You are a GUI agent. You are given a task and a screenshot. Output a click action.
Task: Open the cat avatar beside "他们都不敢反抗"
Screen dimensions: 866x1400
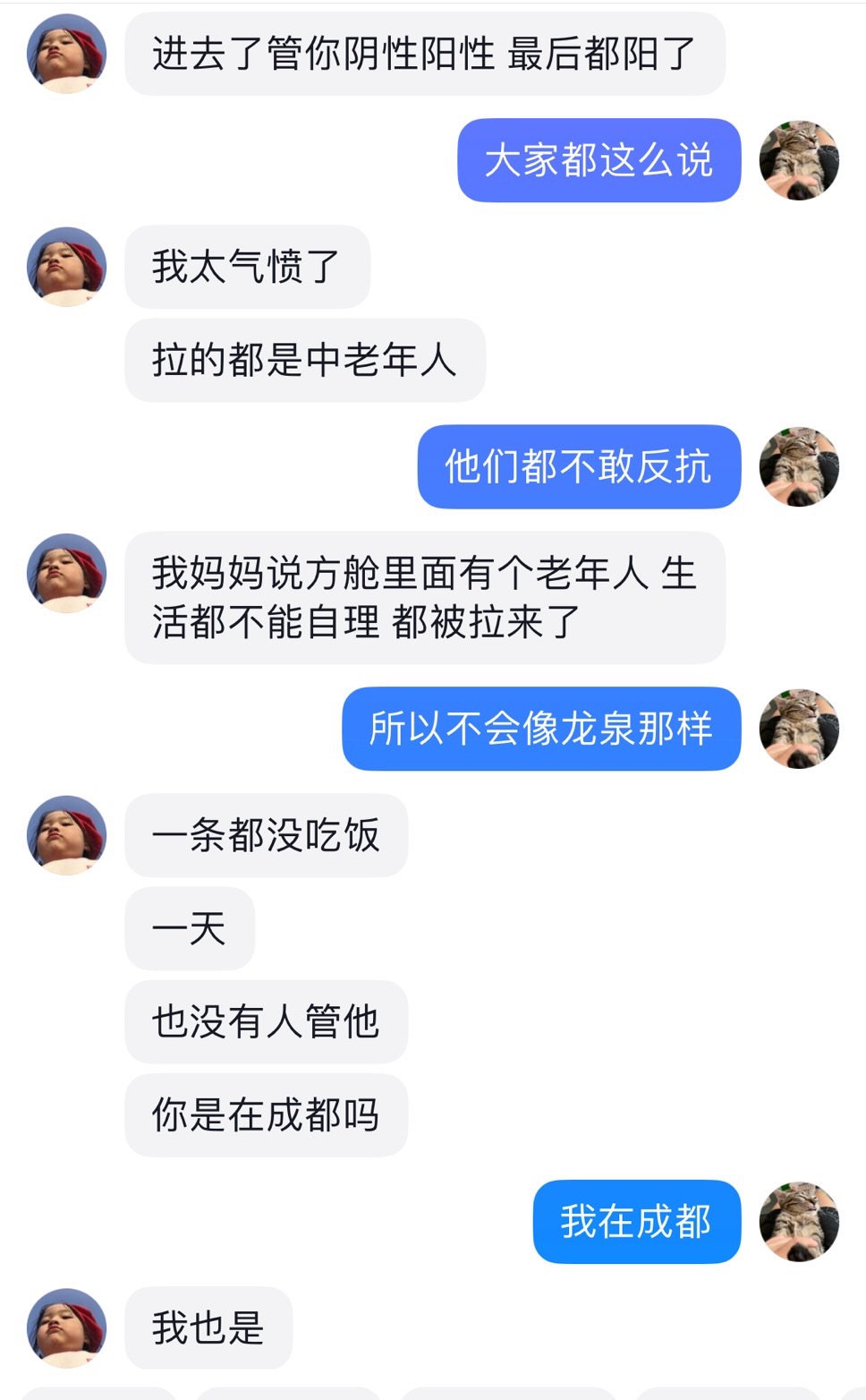click(798, 466)
